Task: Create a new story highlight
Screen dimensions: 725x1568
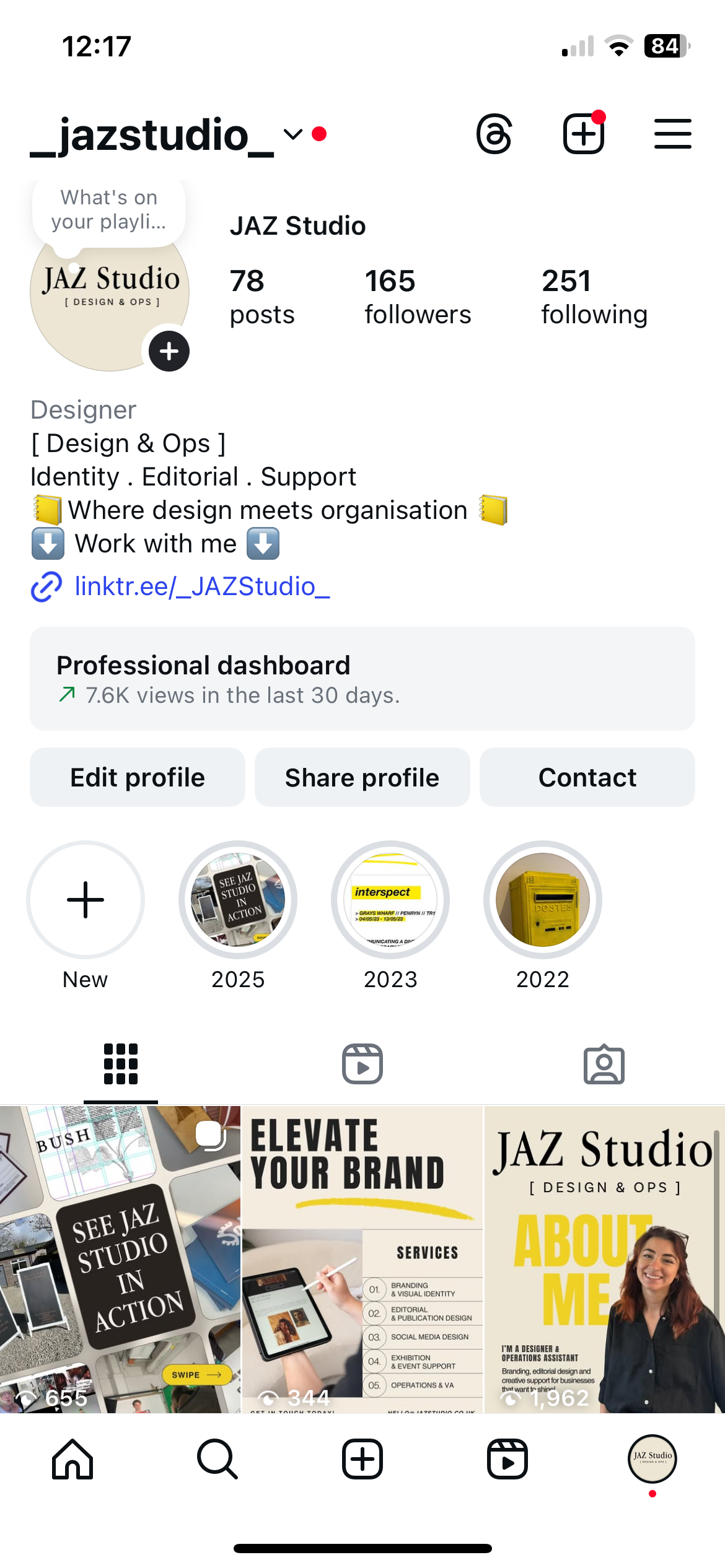Action: point(86,899)
